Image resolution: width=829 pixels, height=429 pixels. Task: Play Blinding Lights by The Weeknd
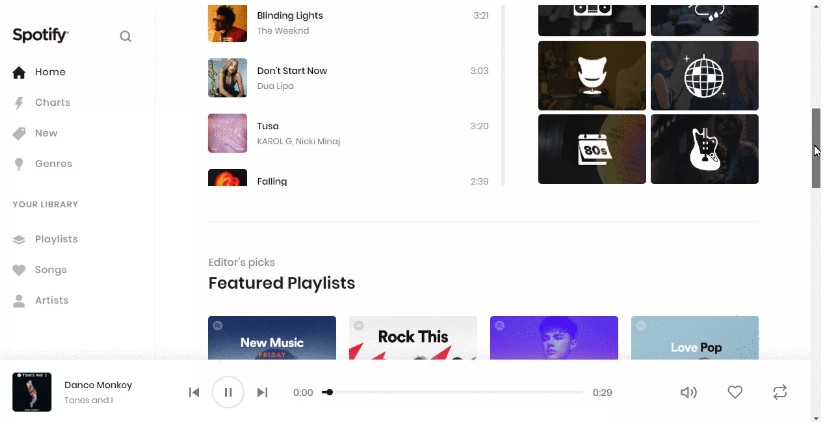pyautogui.click(x=289, y=17)
